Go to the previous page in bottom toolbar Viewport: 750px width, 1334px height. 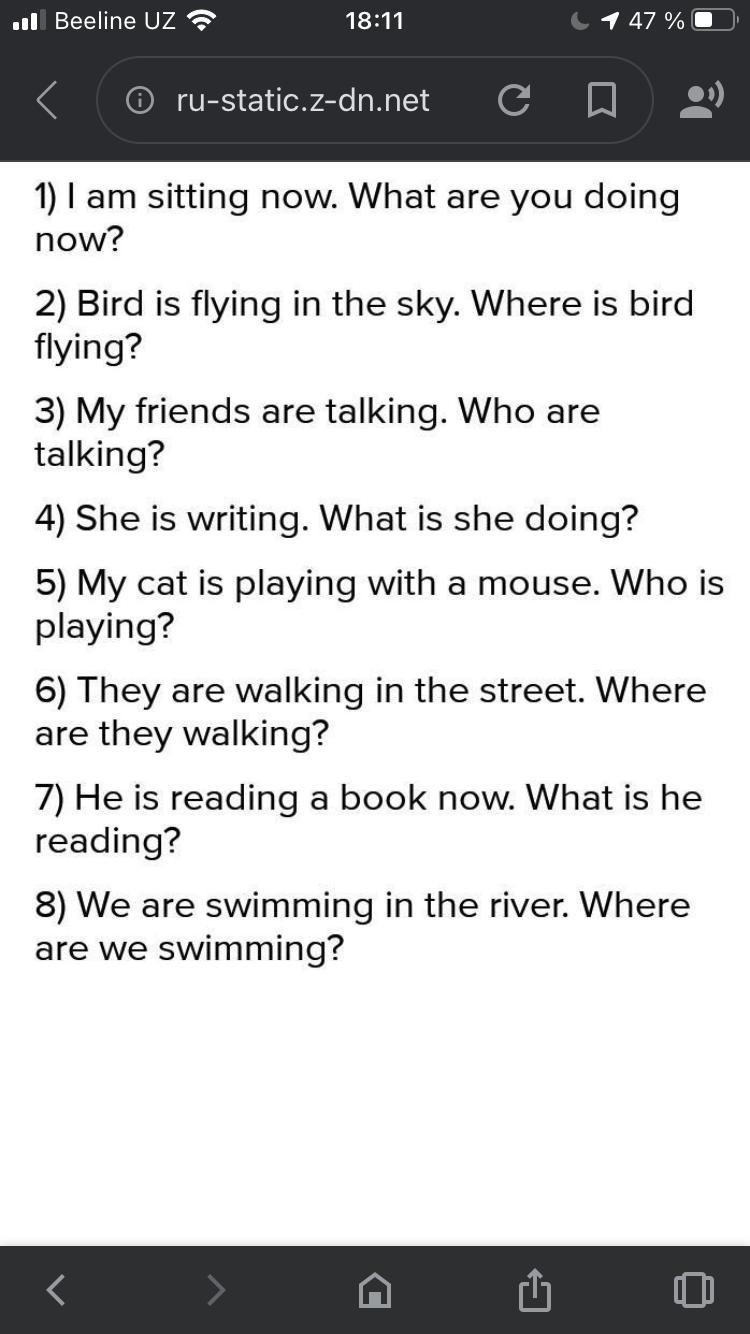tap(56, 1290)
